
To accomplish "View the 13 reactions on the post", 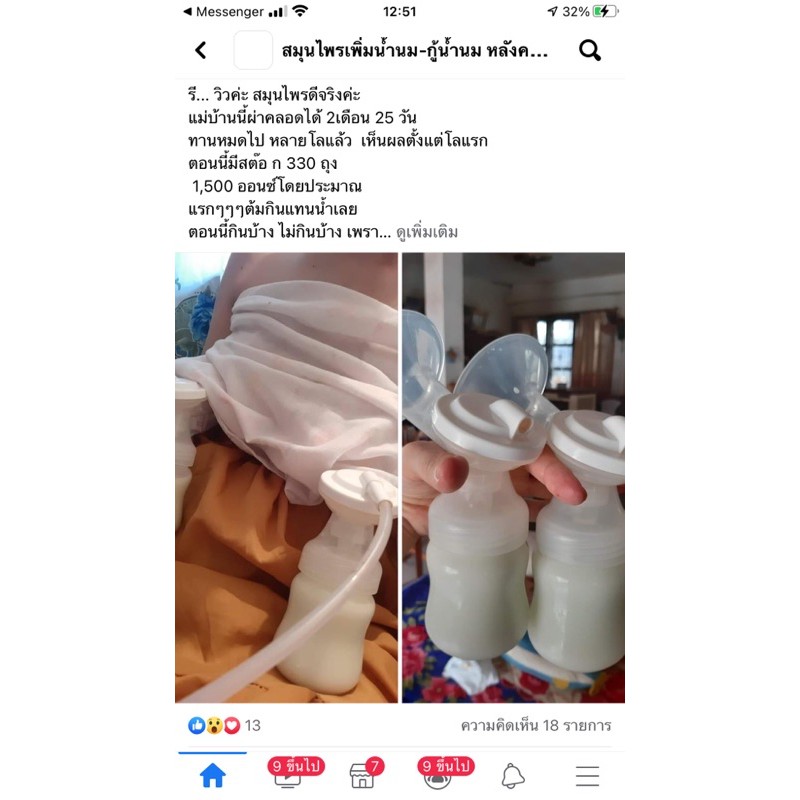I will 224,725.
